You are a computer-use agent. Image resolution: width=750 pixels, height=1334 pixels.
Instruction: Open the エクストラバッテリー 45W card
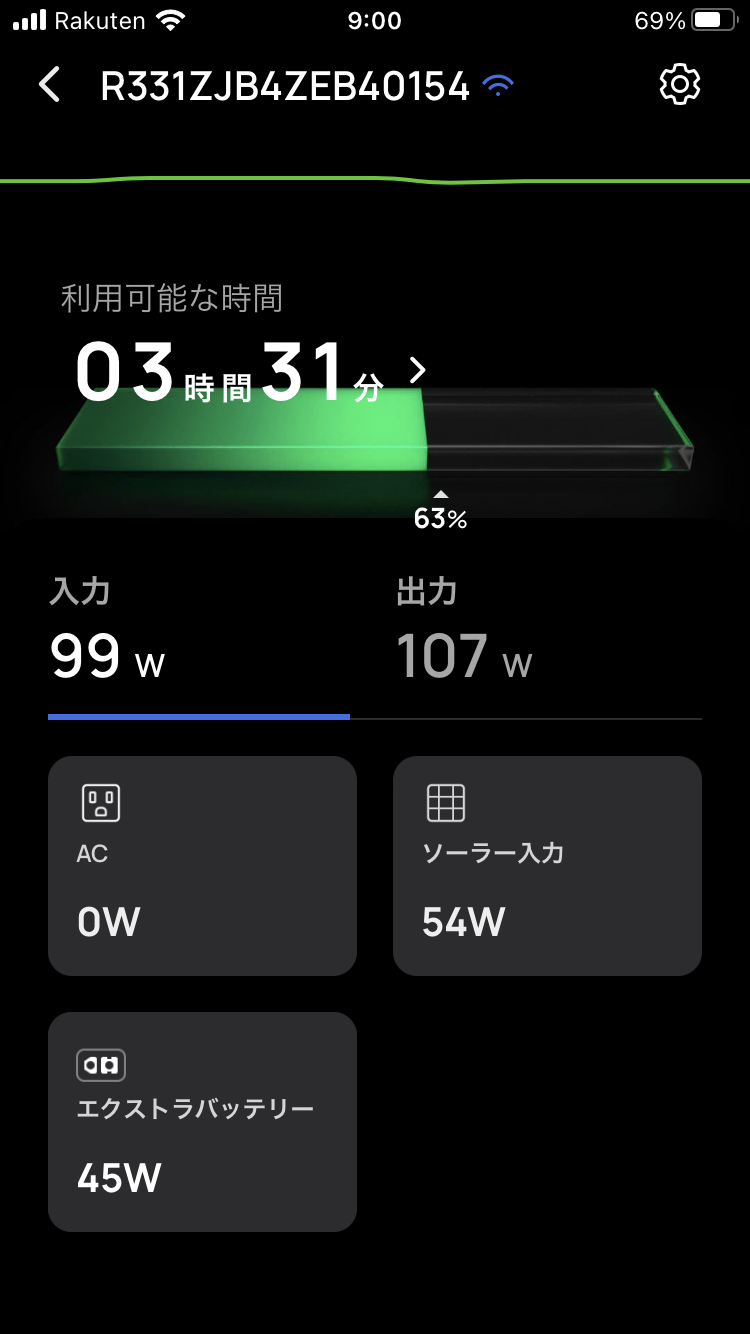click(x=202, y=1120)
